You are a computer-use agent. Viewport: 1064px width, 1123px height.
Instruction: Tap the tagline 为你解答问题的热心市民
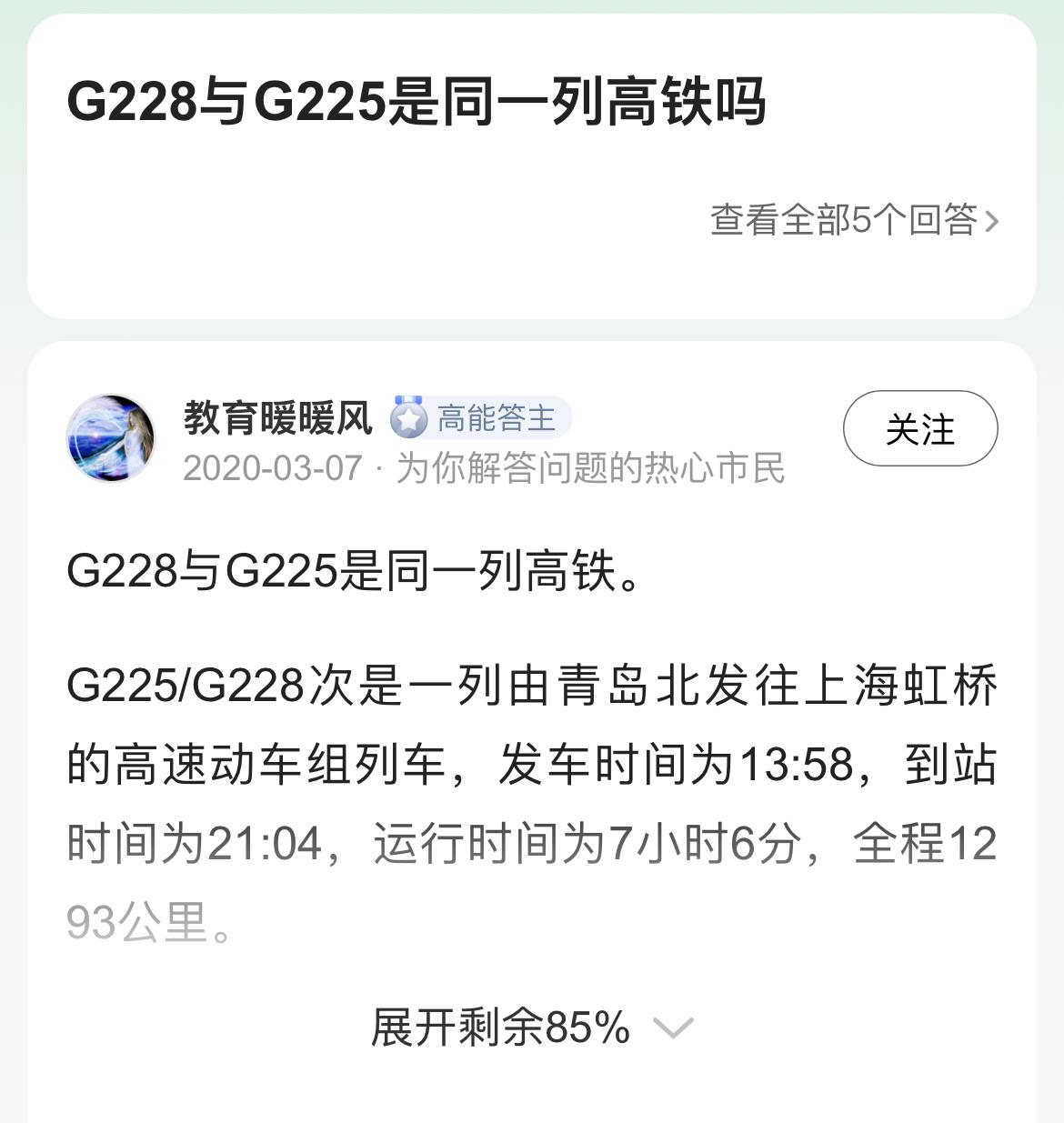591,469
